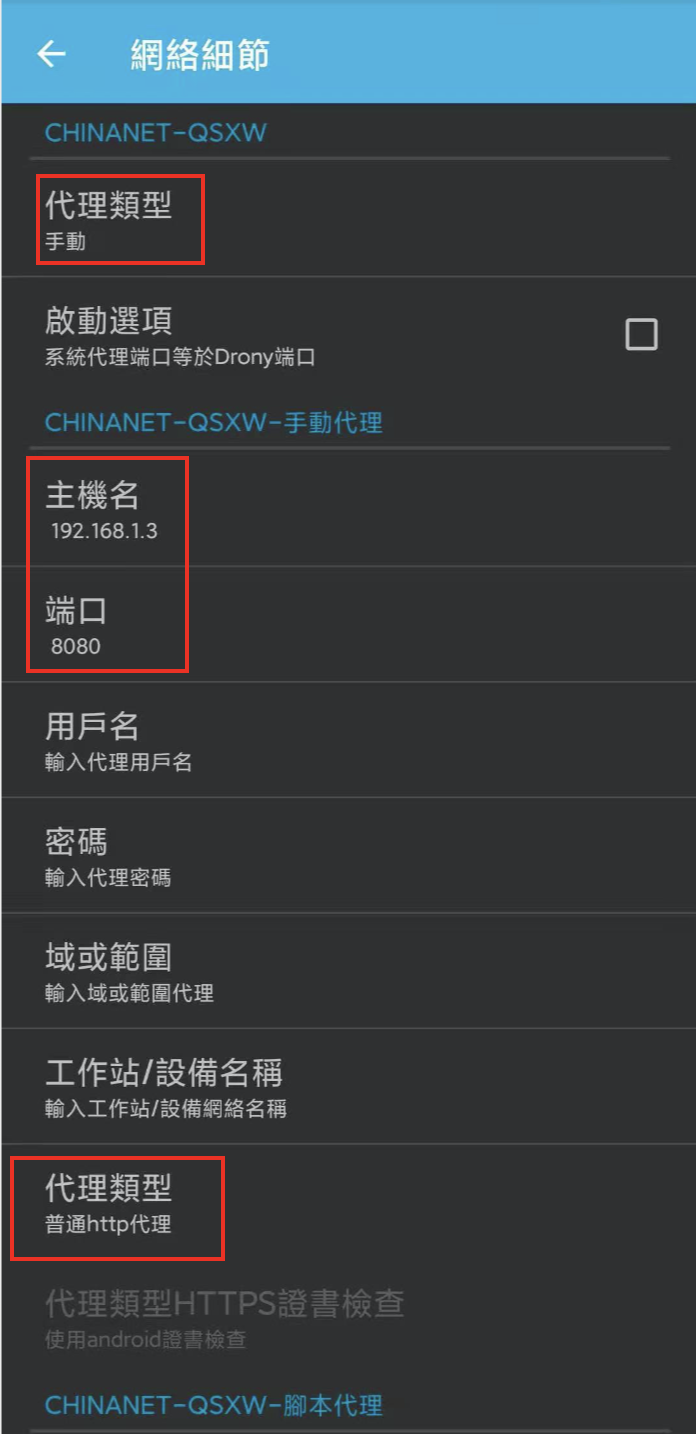Toggle the 啟動選項 checkbox
The height and width of the screenshot is (1434, 696).
(x=641, y=334)
